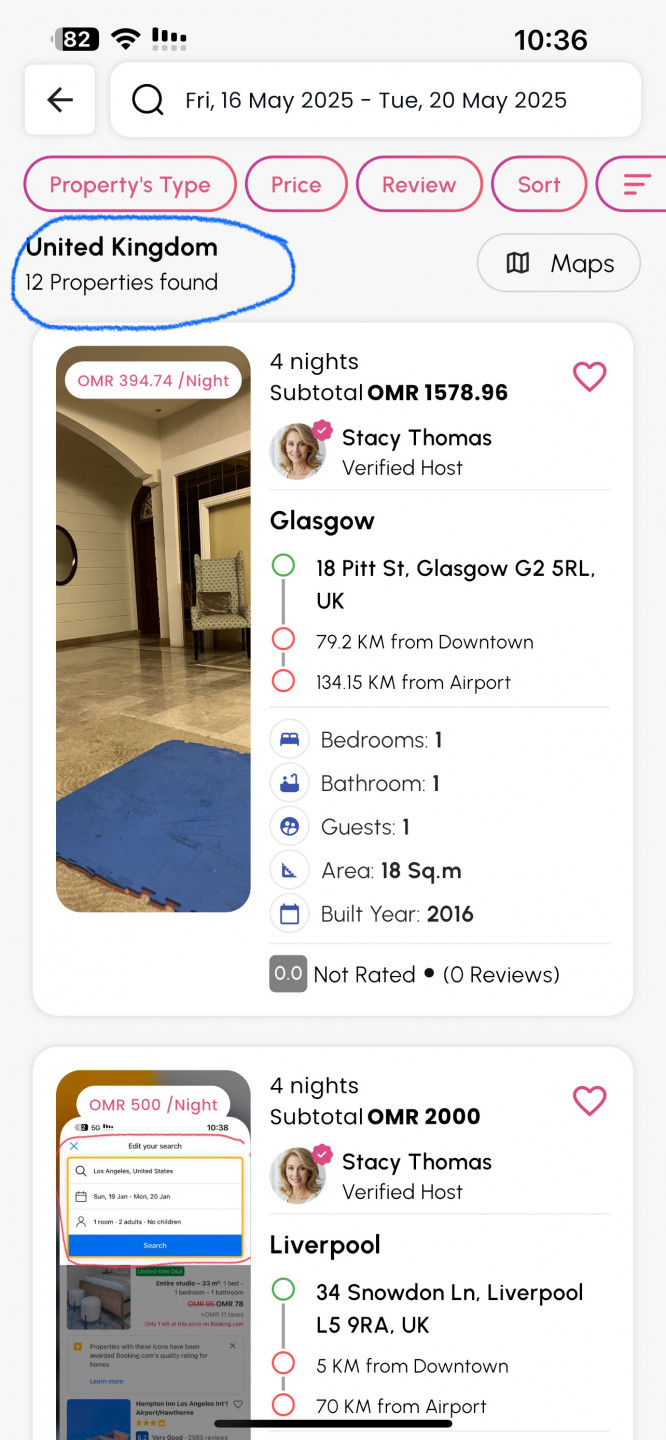The image size is (666, 1440).
Task: Open the date range search field
Action: point(375,100)
